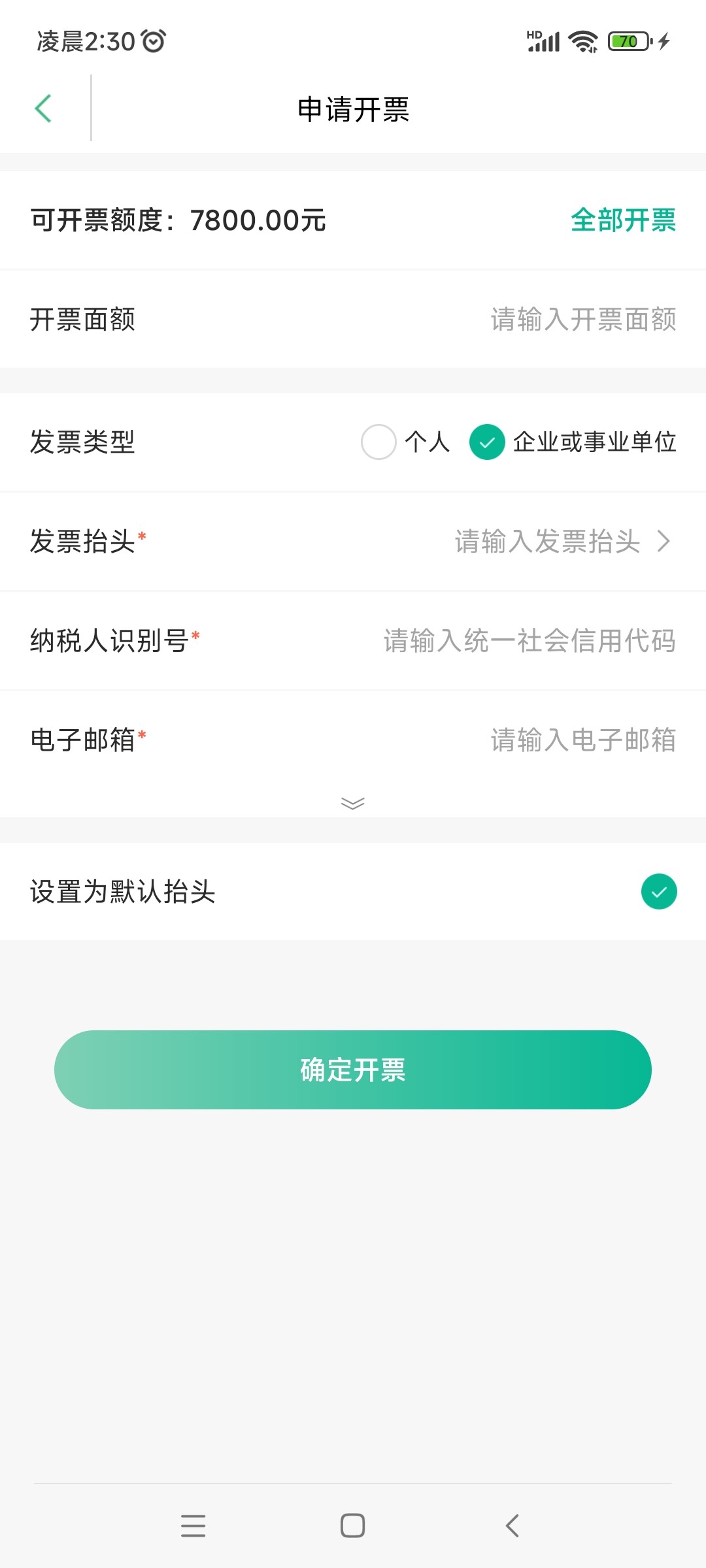The height and width of the screenshot is (1568, 706).
Task: Tap 全部开票 to invoice the full amount
Action: [623, 220]
